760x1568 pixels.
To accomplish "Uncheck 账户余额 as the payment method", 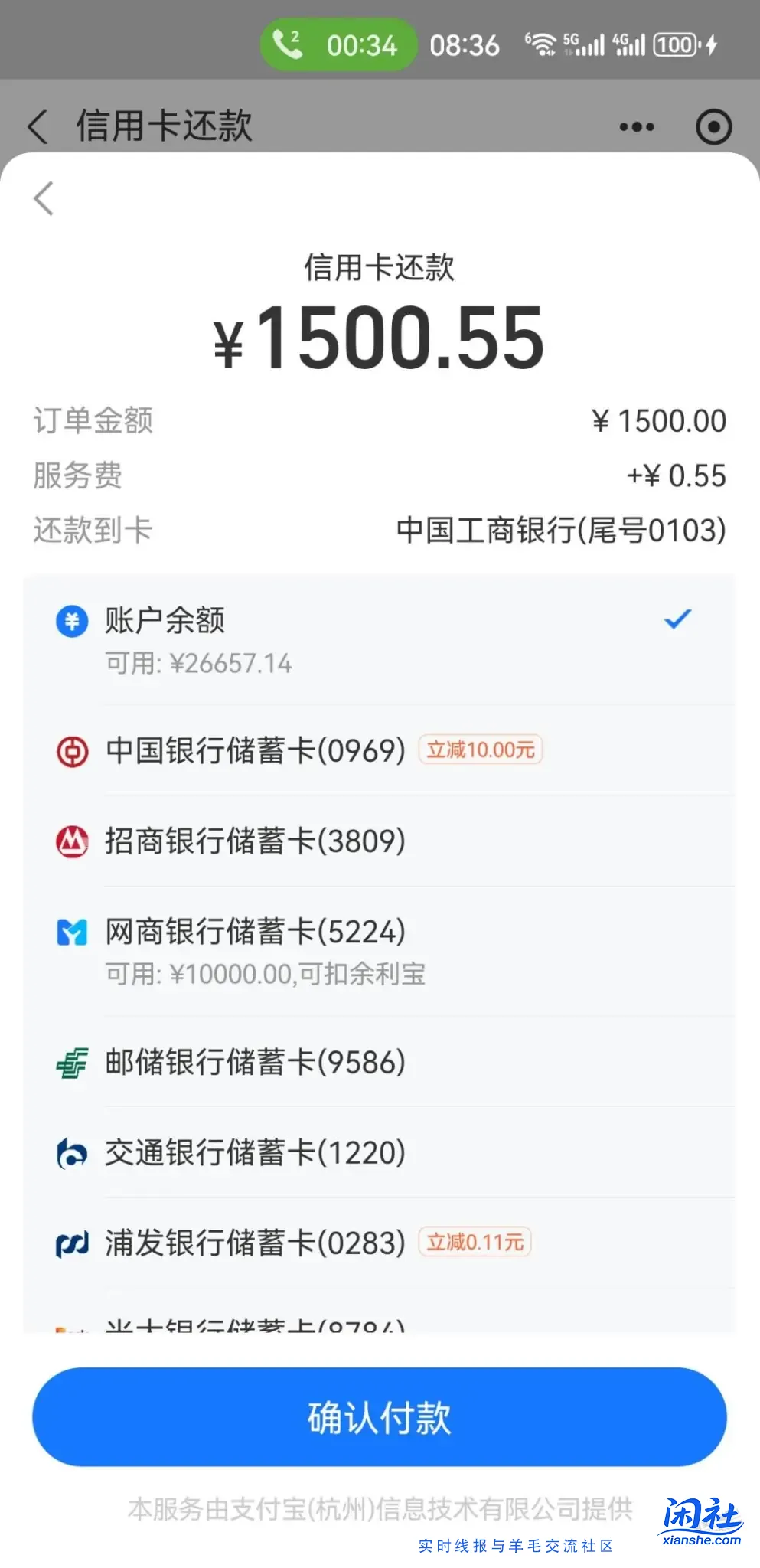I will (x=676, y=621).
